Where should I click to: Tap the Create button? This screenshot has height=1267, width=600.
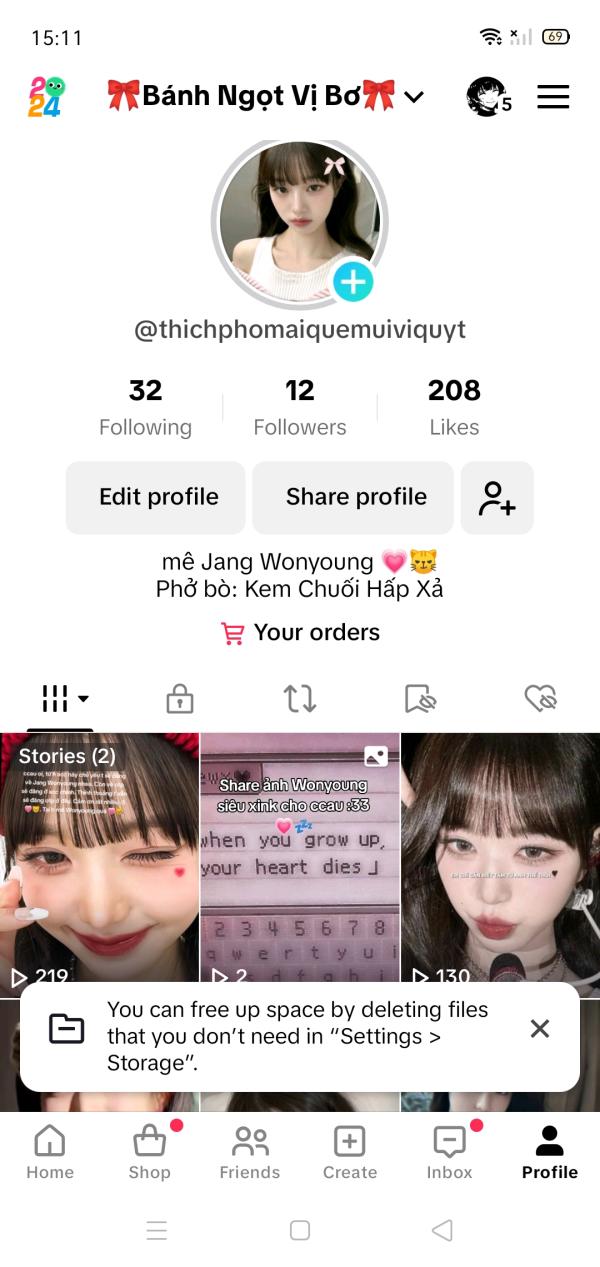point(350,1152)
